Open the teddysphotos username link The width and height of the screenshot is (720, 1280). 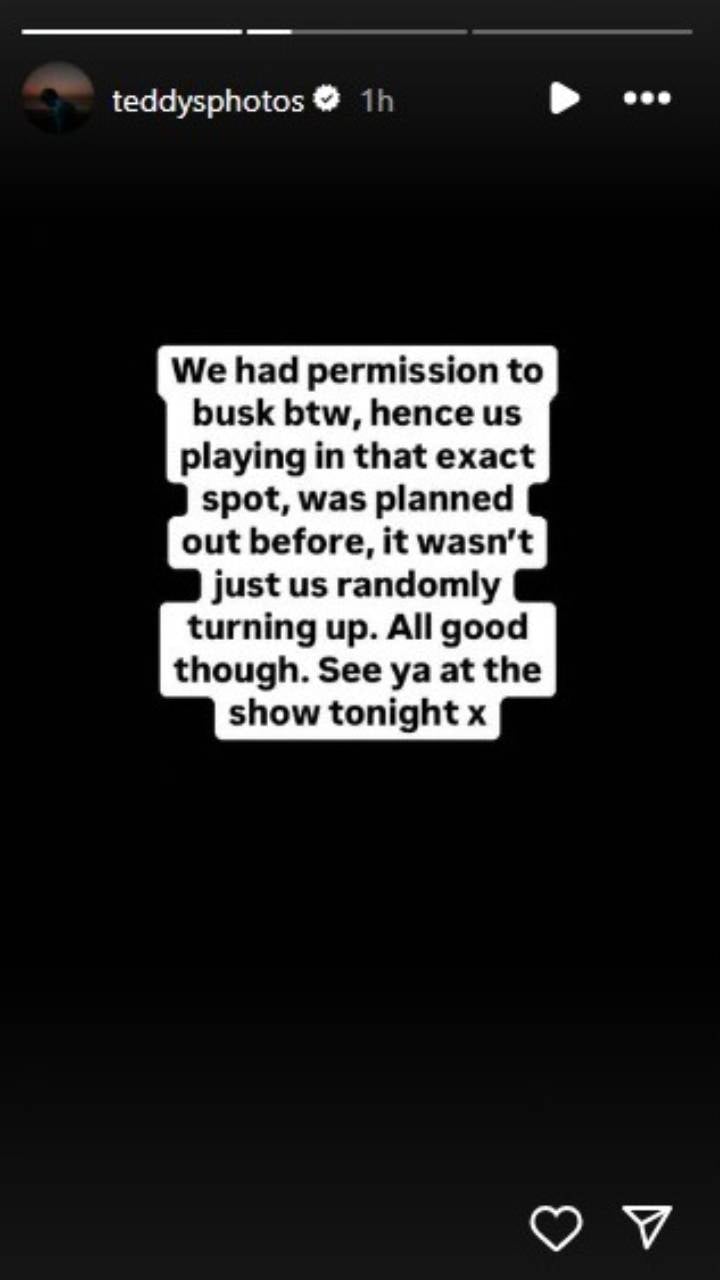click(x=208, y=100)
